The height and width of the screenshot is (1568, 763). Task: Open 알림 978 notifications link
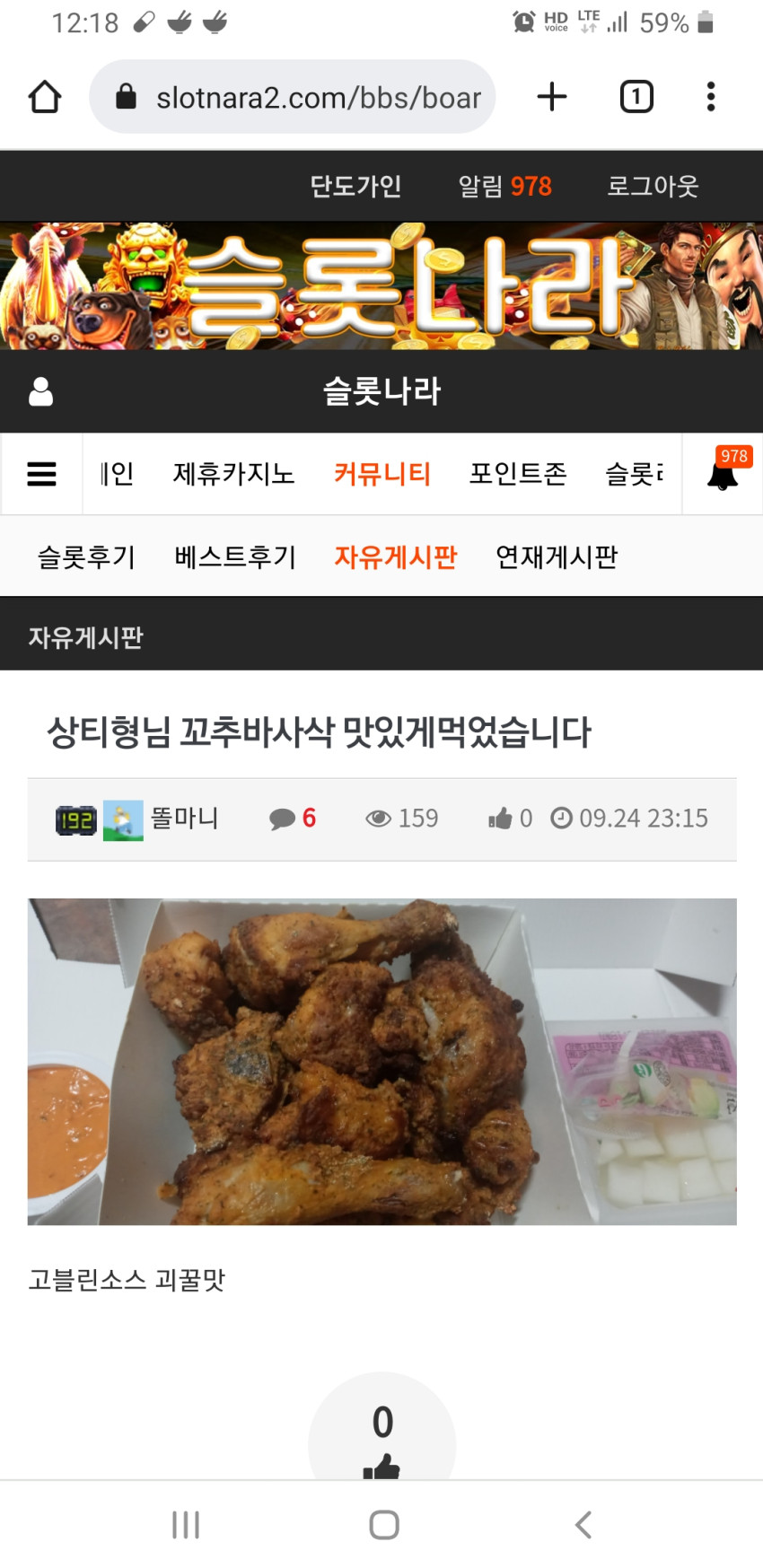(x=504, y=186)
